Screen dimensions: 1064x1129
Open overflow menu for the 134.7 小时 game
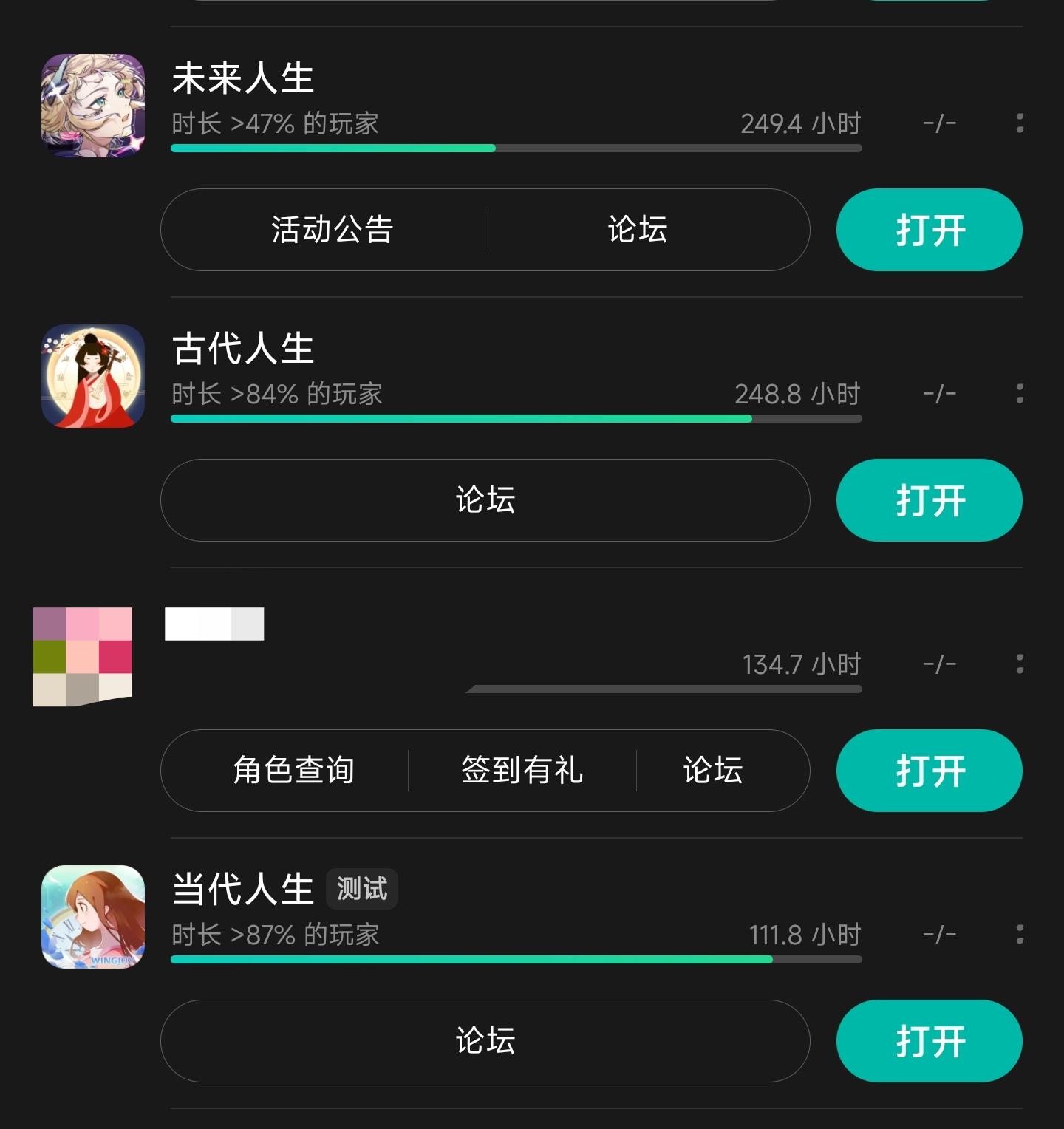pyautogui.click(x=1020, y=664)
